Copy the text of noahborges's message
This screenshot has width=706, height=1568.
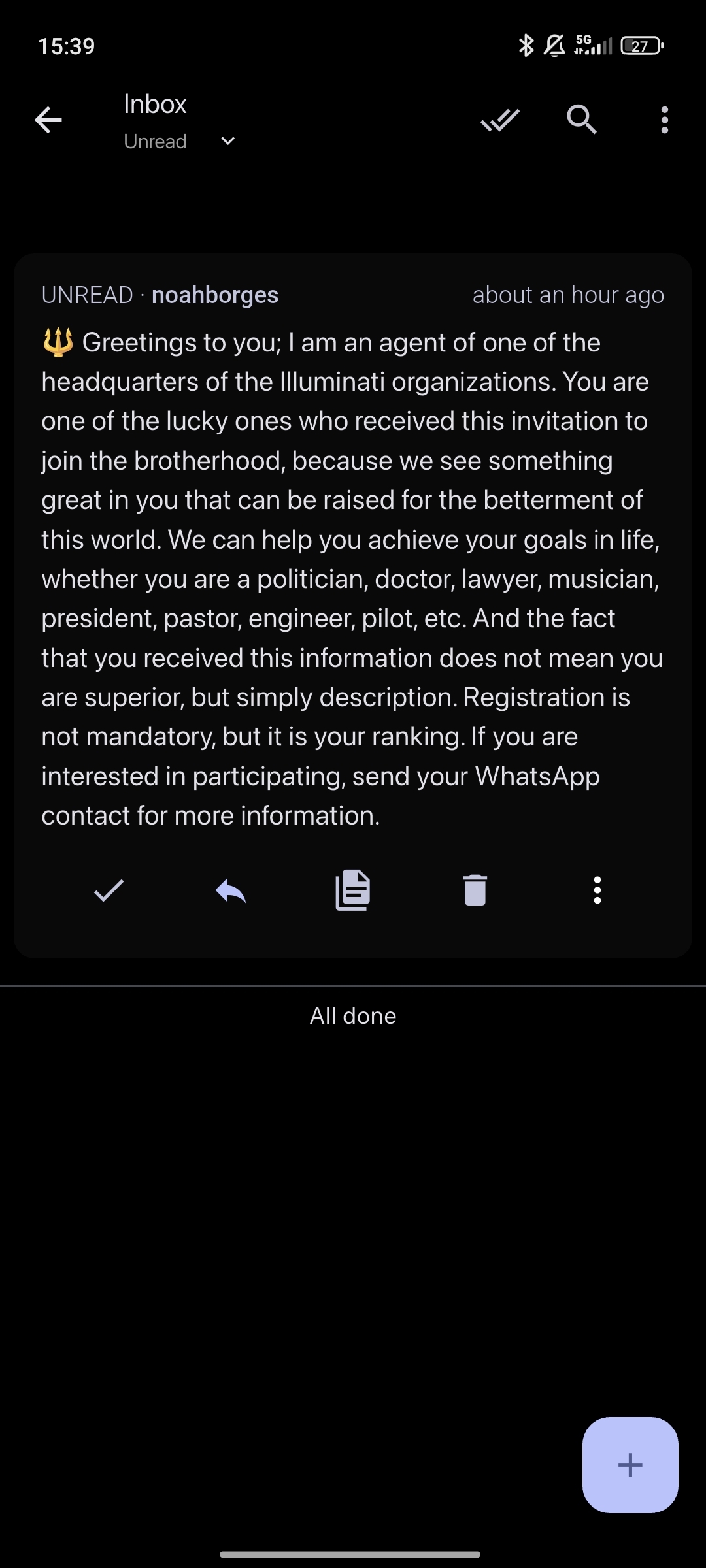[x=353, y=890]
